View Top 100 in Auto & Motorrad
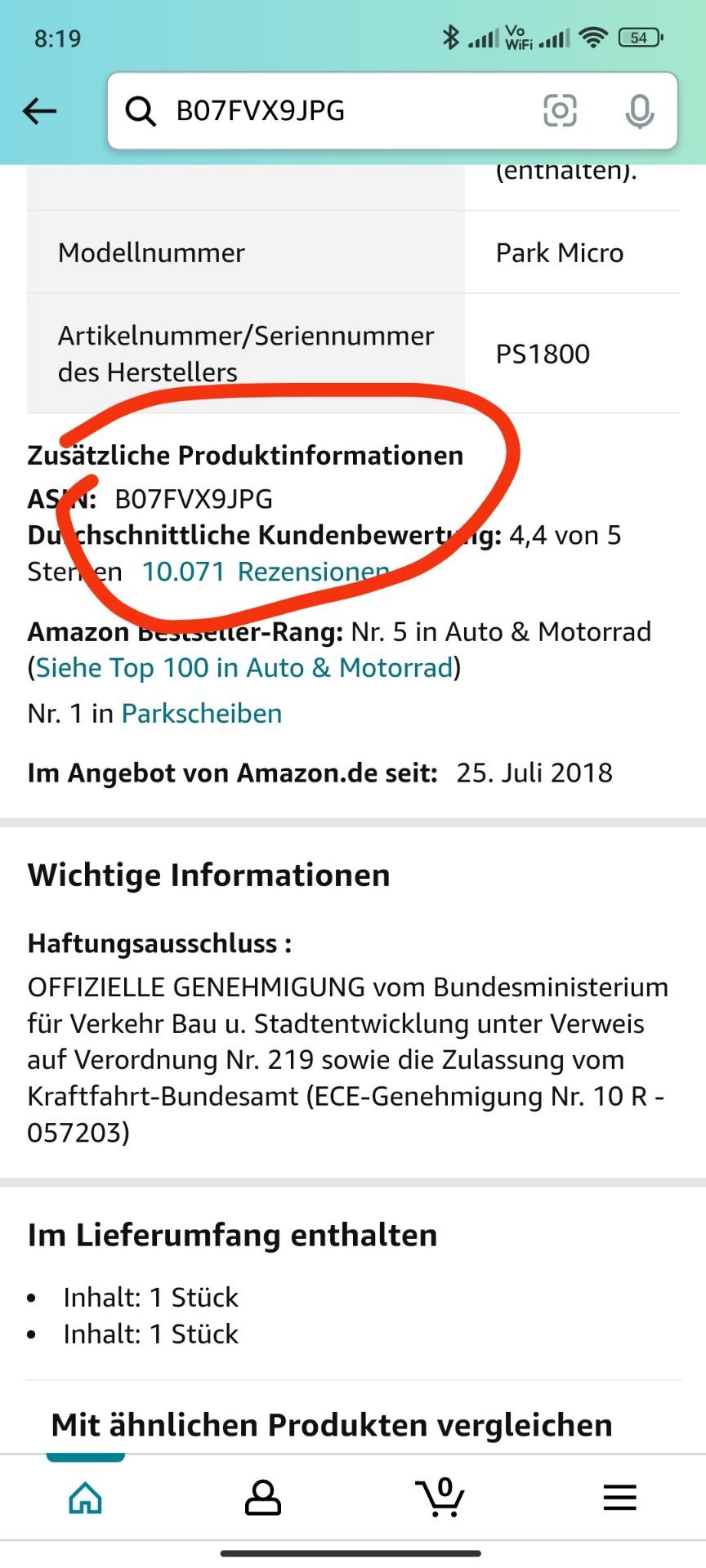 (244, 668)
